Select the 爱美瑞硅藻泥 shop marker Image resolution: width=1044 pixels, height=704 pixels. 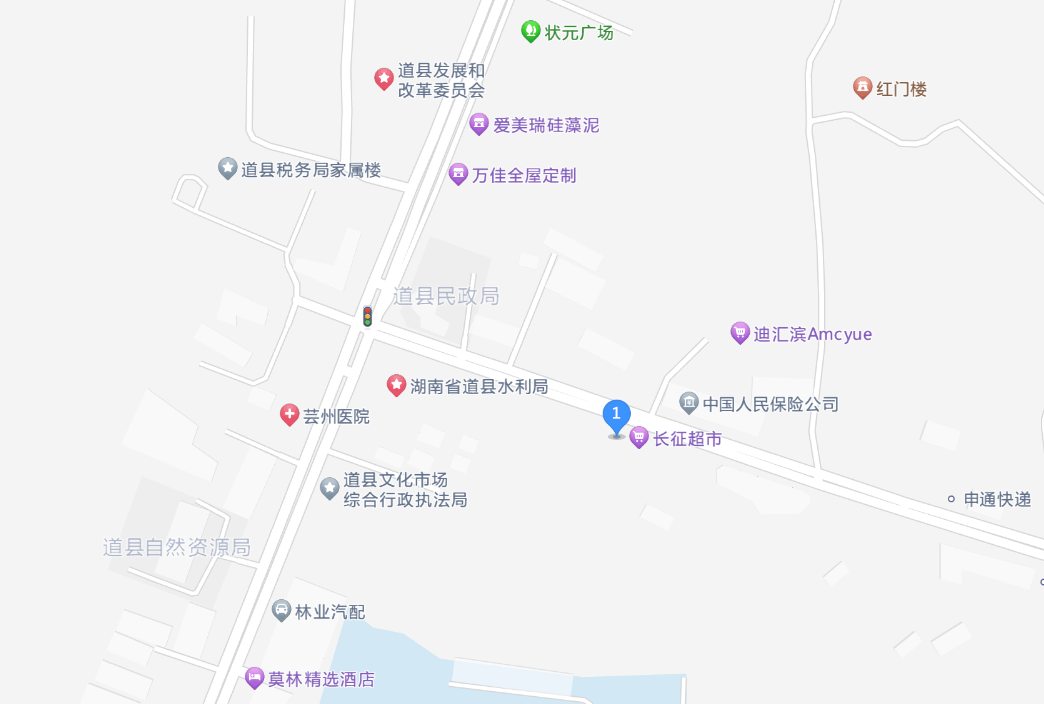(x=479, y=124)
